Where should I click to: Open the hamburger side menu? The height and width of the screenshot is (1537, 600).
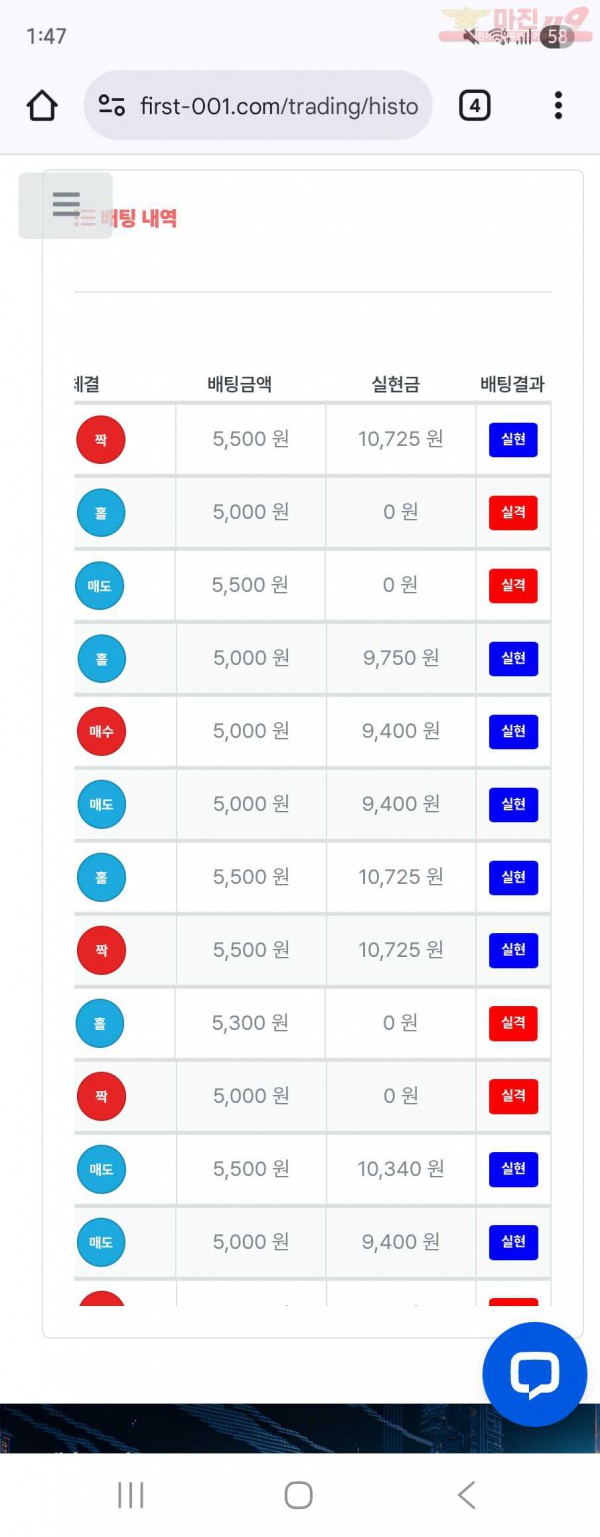click(66, 205)
